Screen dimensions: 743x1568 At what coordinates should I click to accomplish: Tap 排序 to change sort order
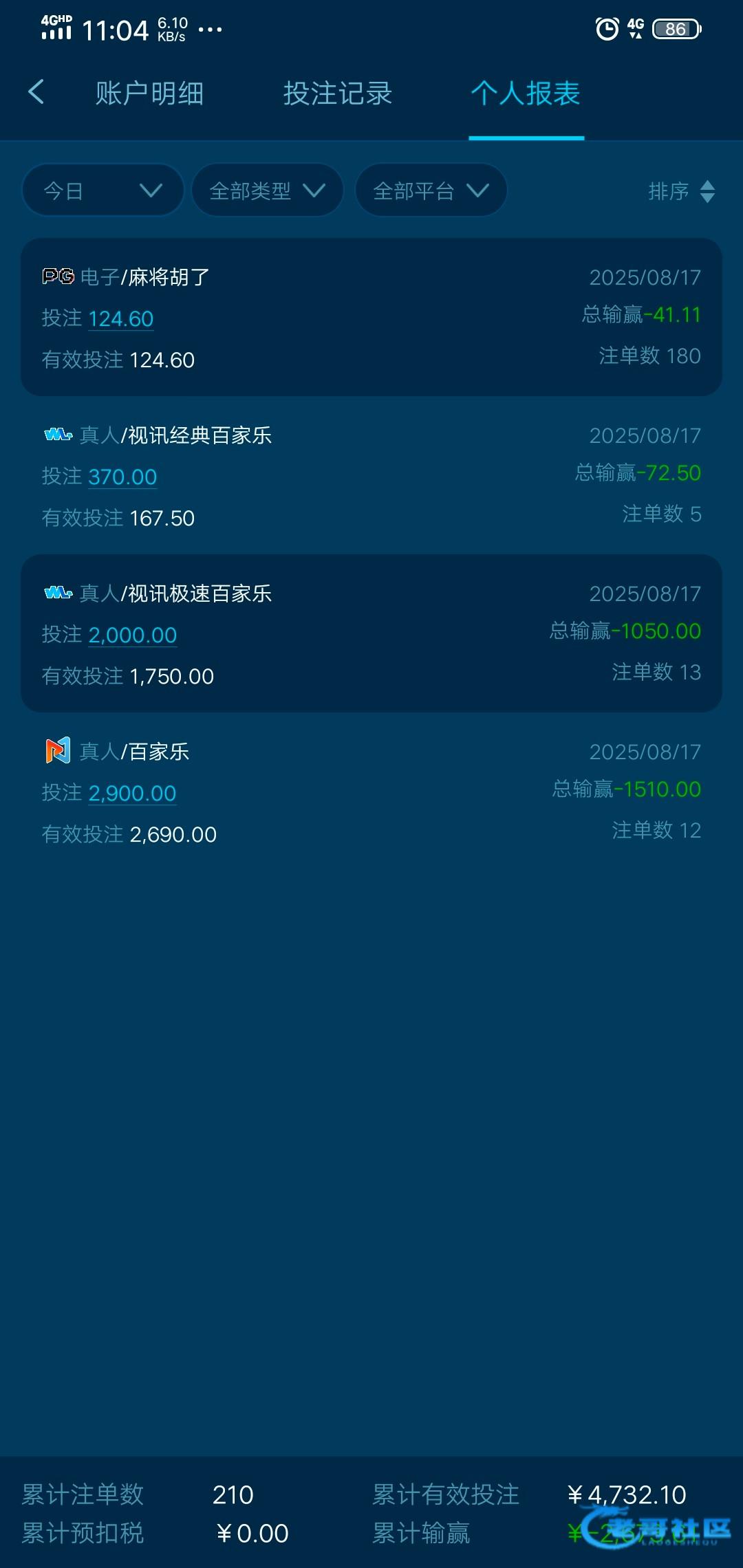click(682, 191)
